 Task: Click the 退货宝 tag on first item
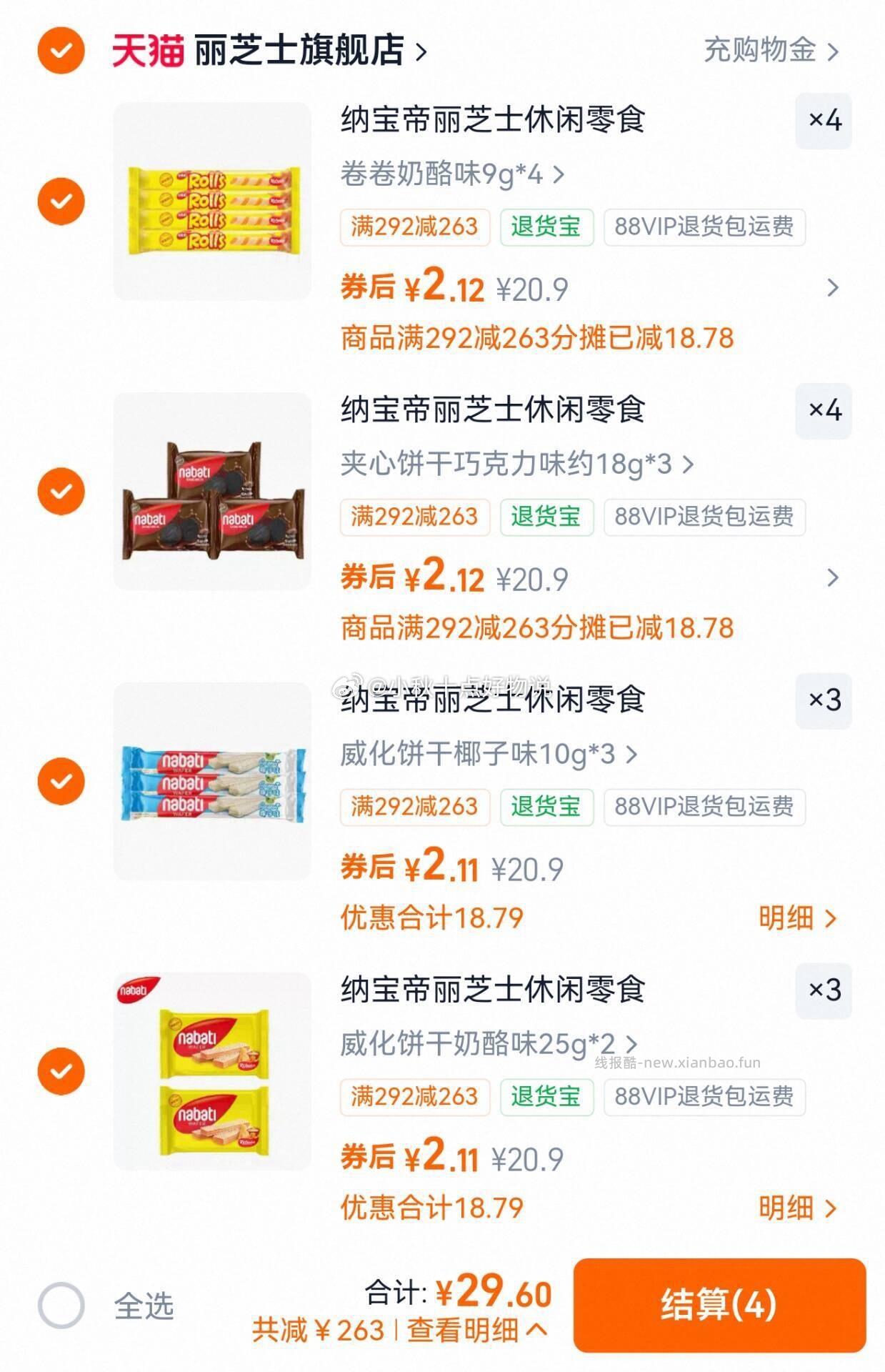546,227
